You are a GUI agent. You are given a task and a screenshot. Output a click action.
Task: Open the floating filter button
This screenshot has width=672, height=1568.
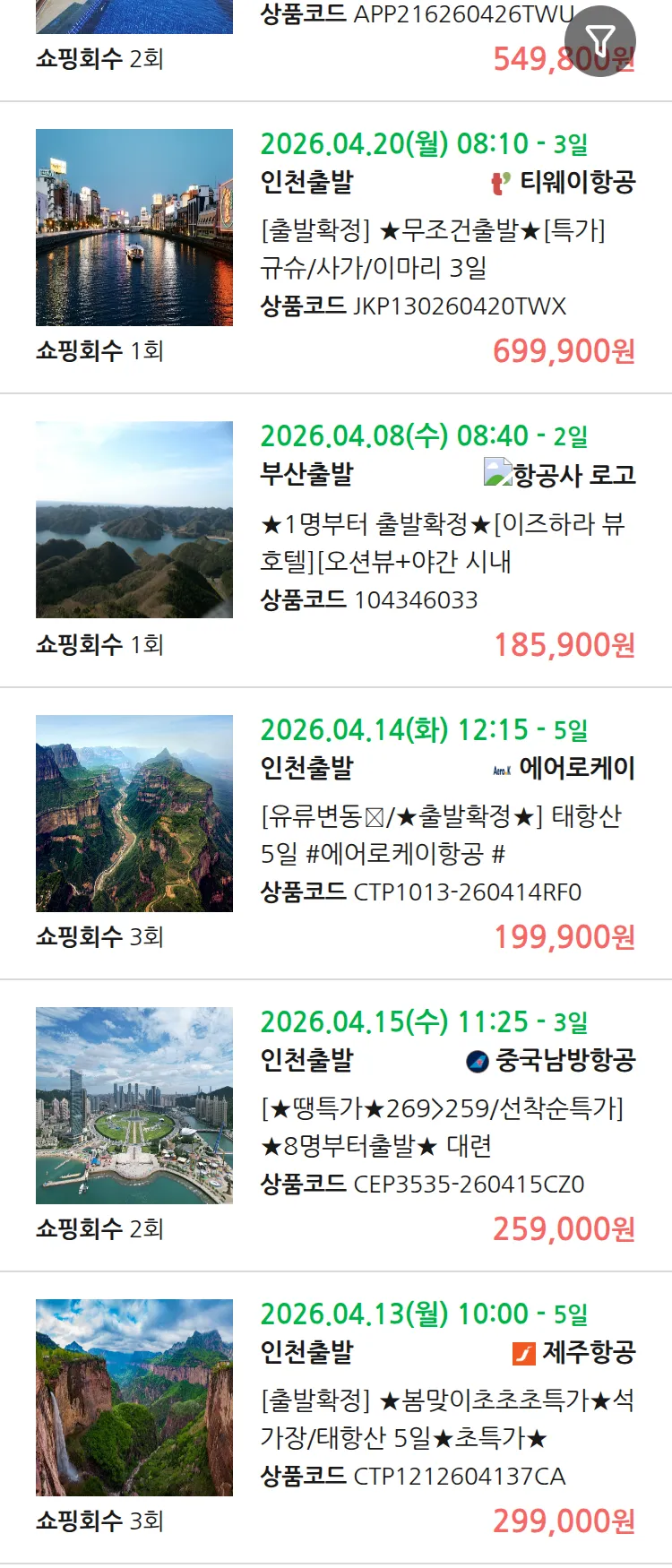click(x=599, y=41)
